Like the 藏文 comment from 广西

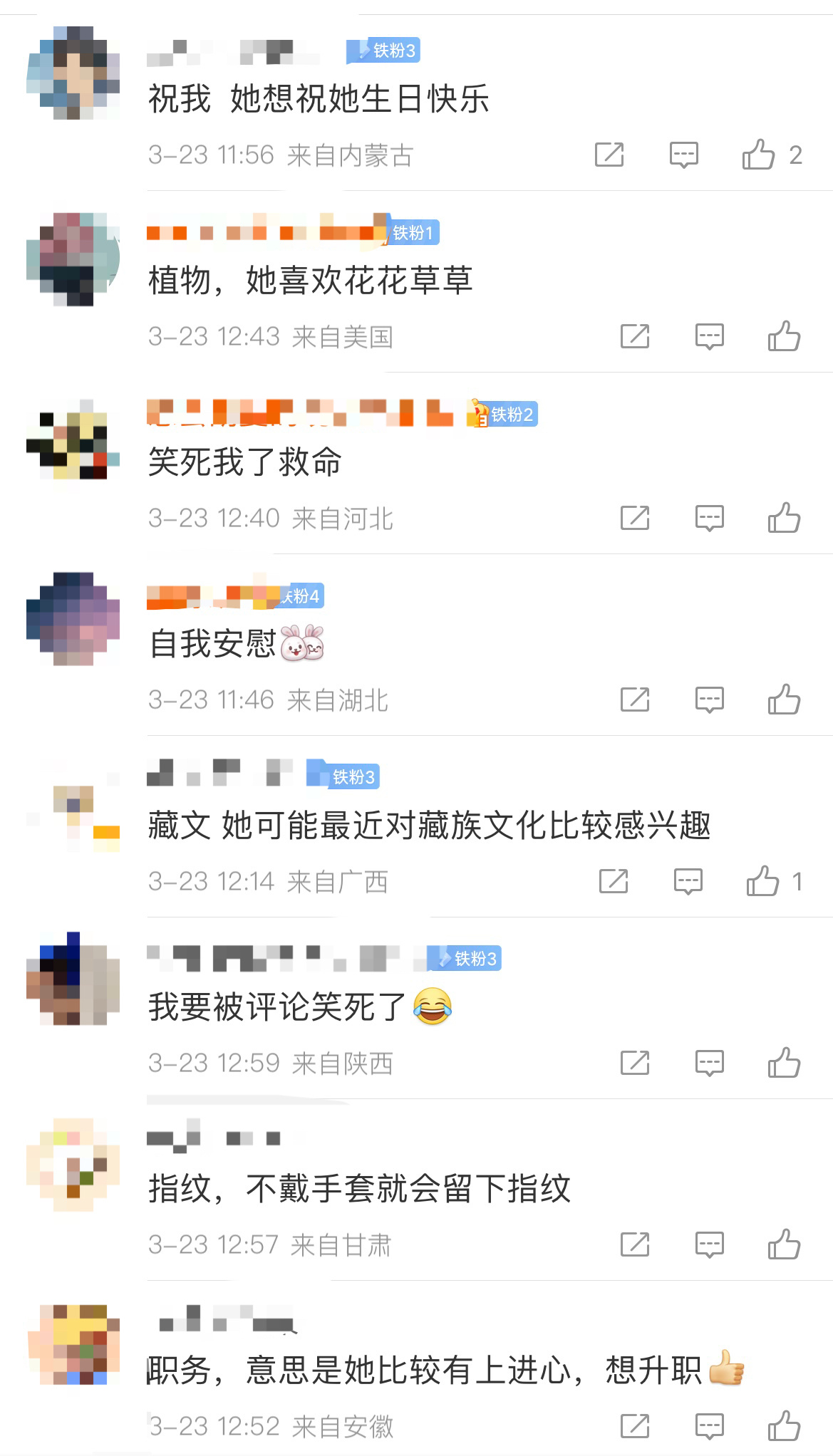click(x=762, y=881)
